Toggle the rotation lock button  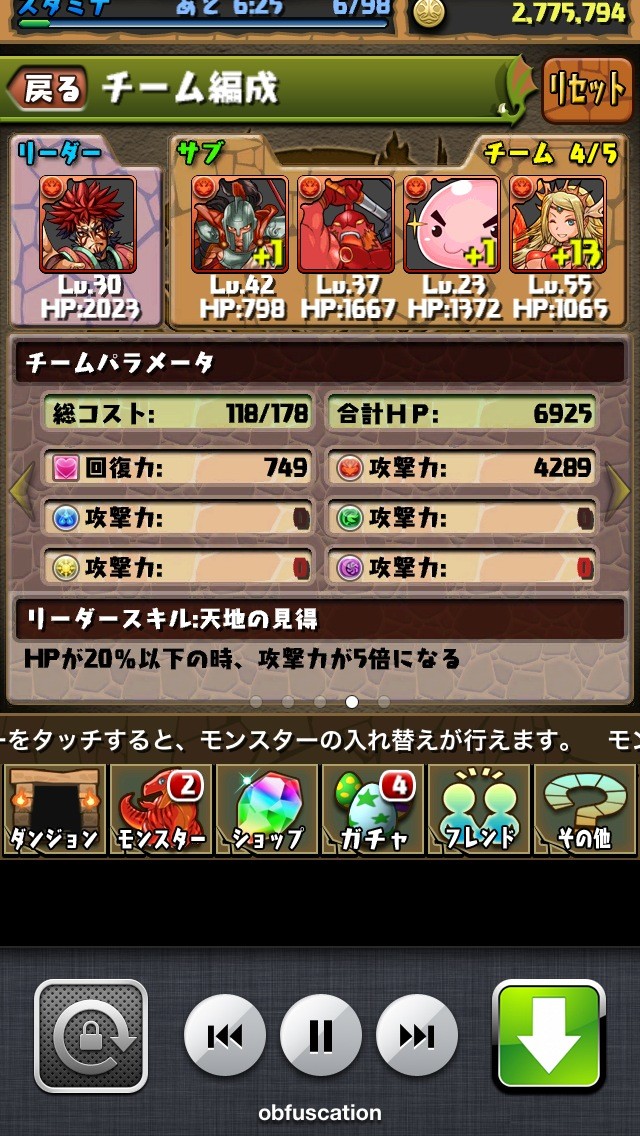pos(91,1036)
